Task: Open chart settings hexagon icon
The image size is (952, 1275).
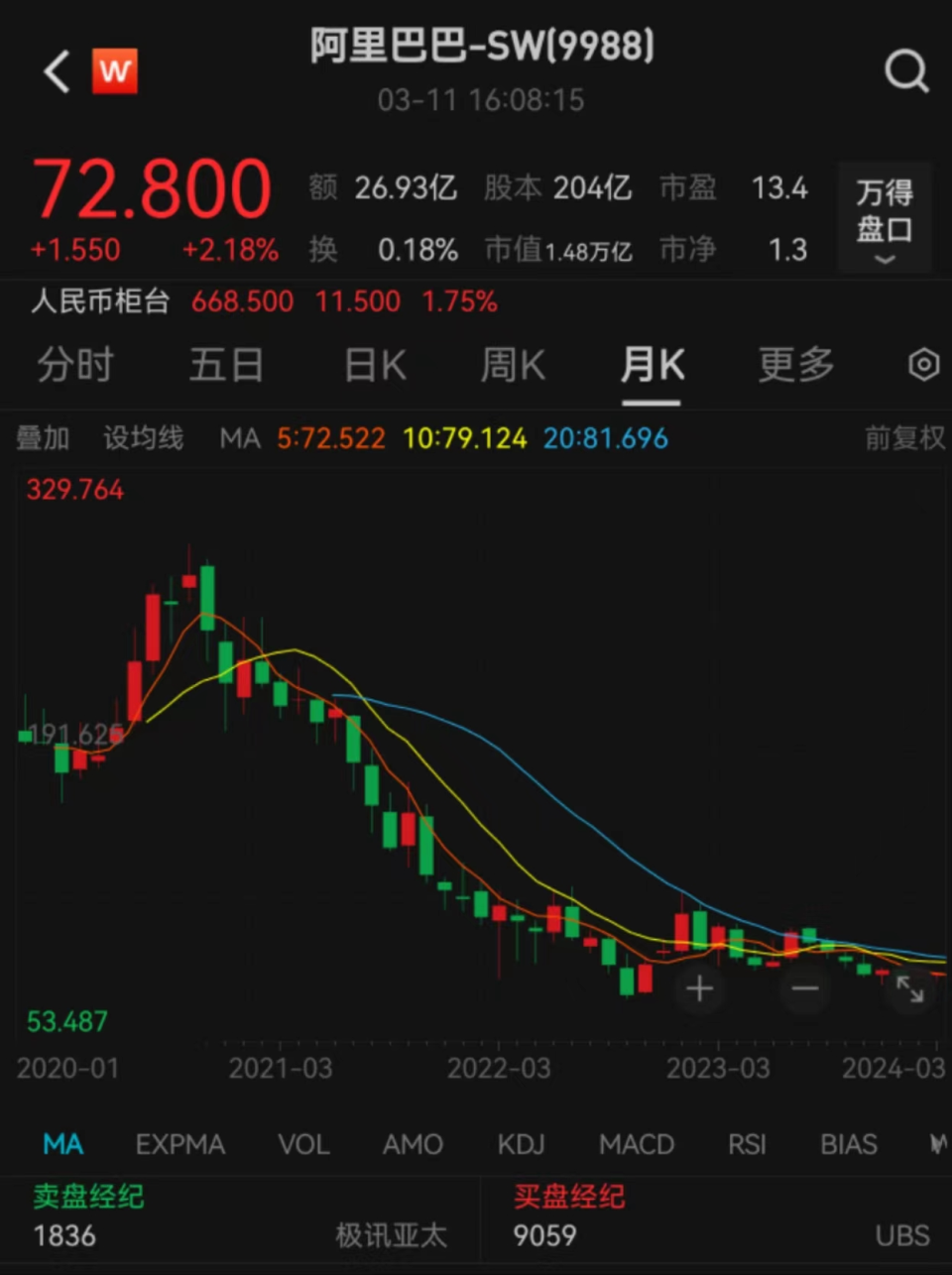Action: pyautogui.click(x=923, y=365)
